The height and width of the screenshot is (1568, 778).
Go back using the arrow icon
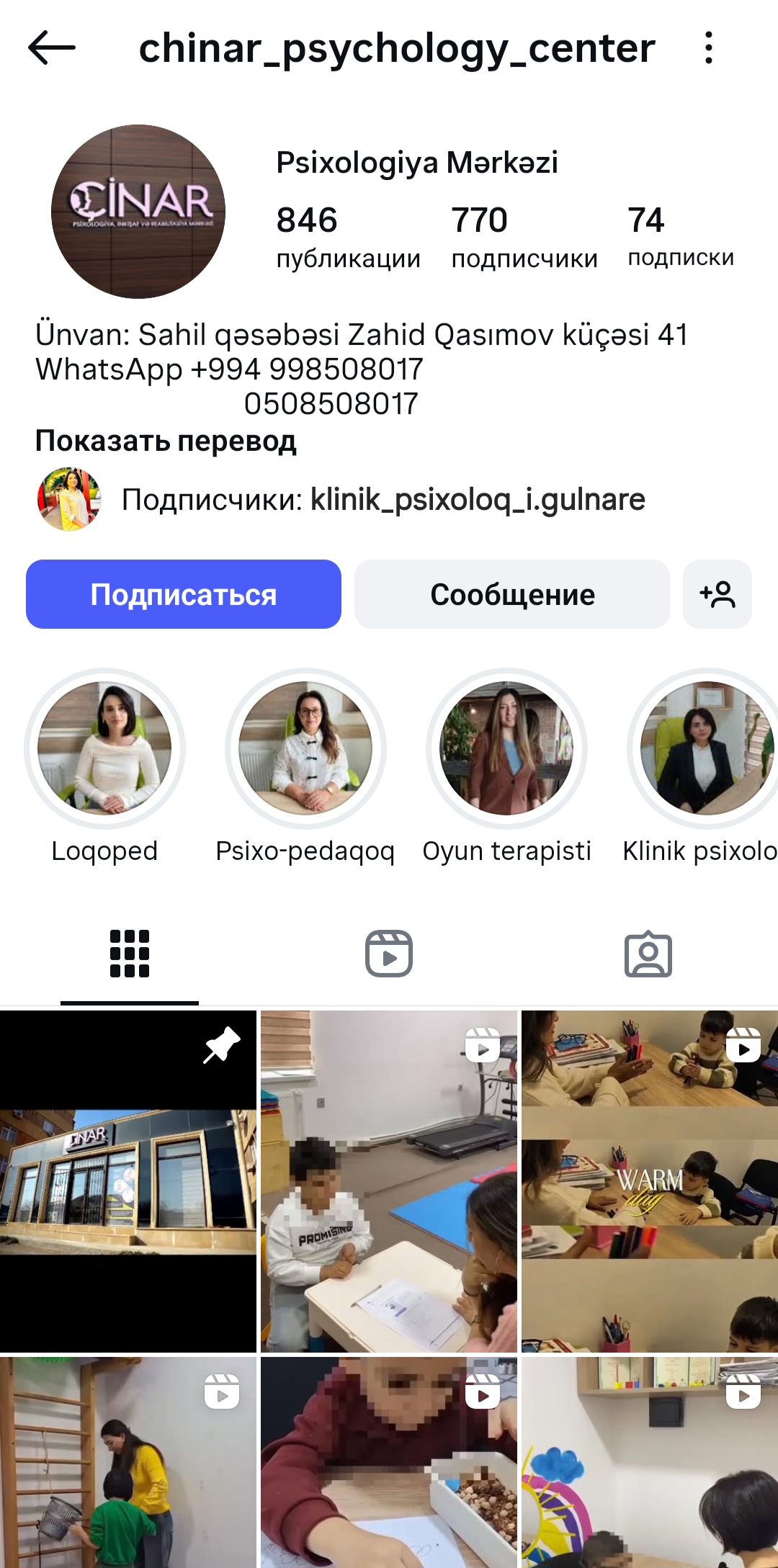52,48
